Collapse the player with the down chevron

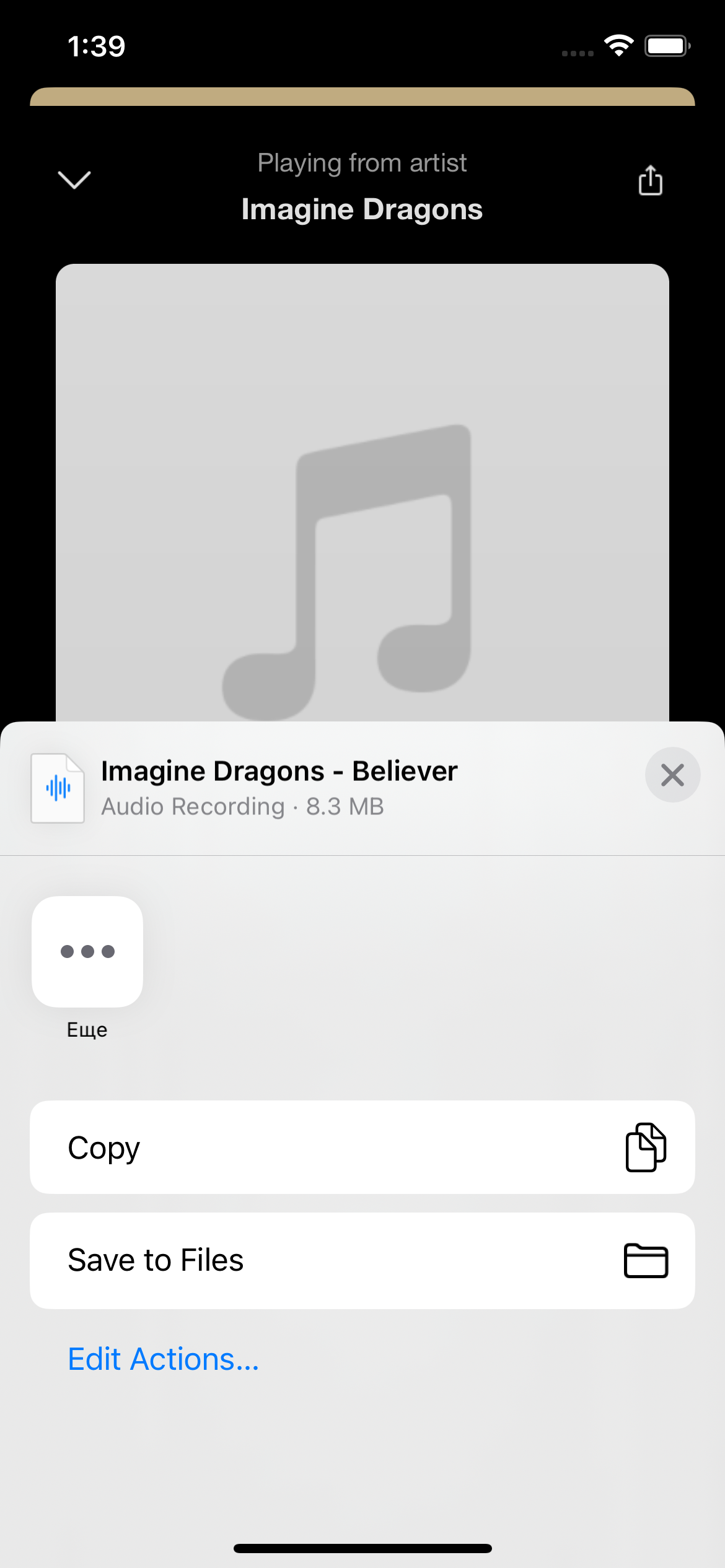pyautogui.click(x=74, y=180)
